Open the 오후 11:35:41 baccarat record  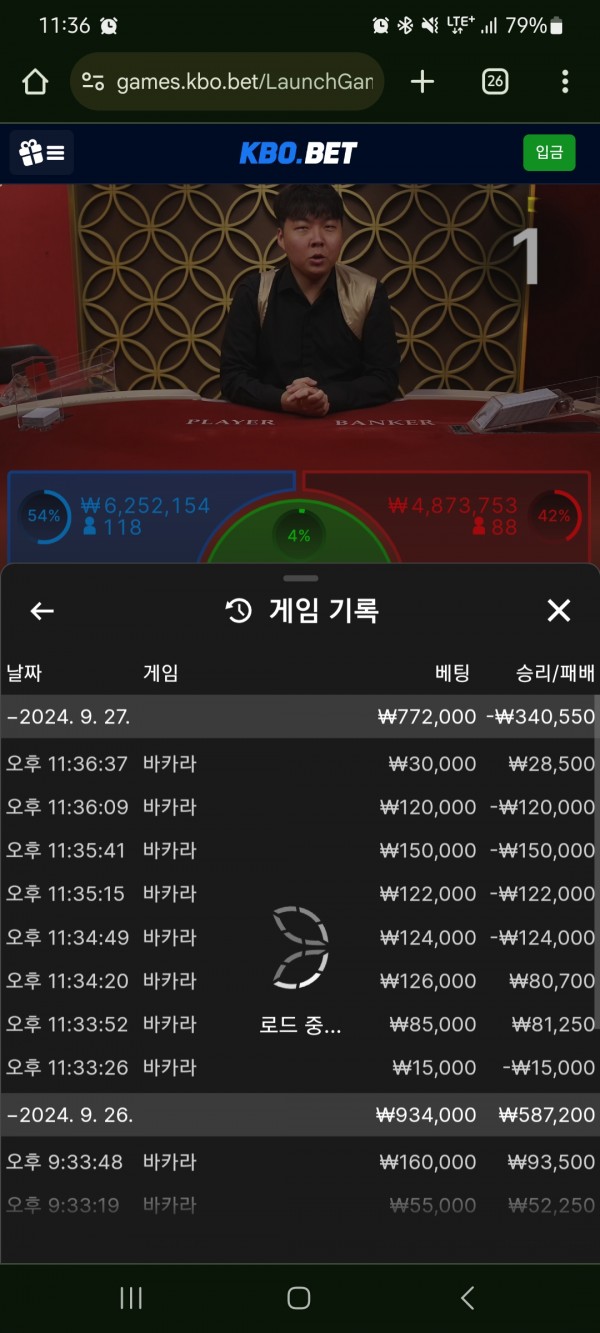(300, 850)
